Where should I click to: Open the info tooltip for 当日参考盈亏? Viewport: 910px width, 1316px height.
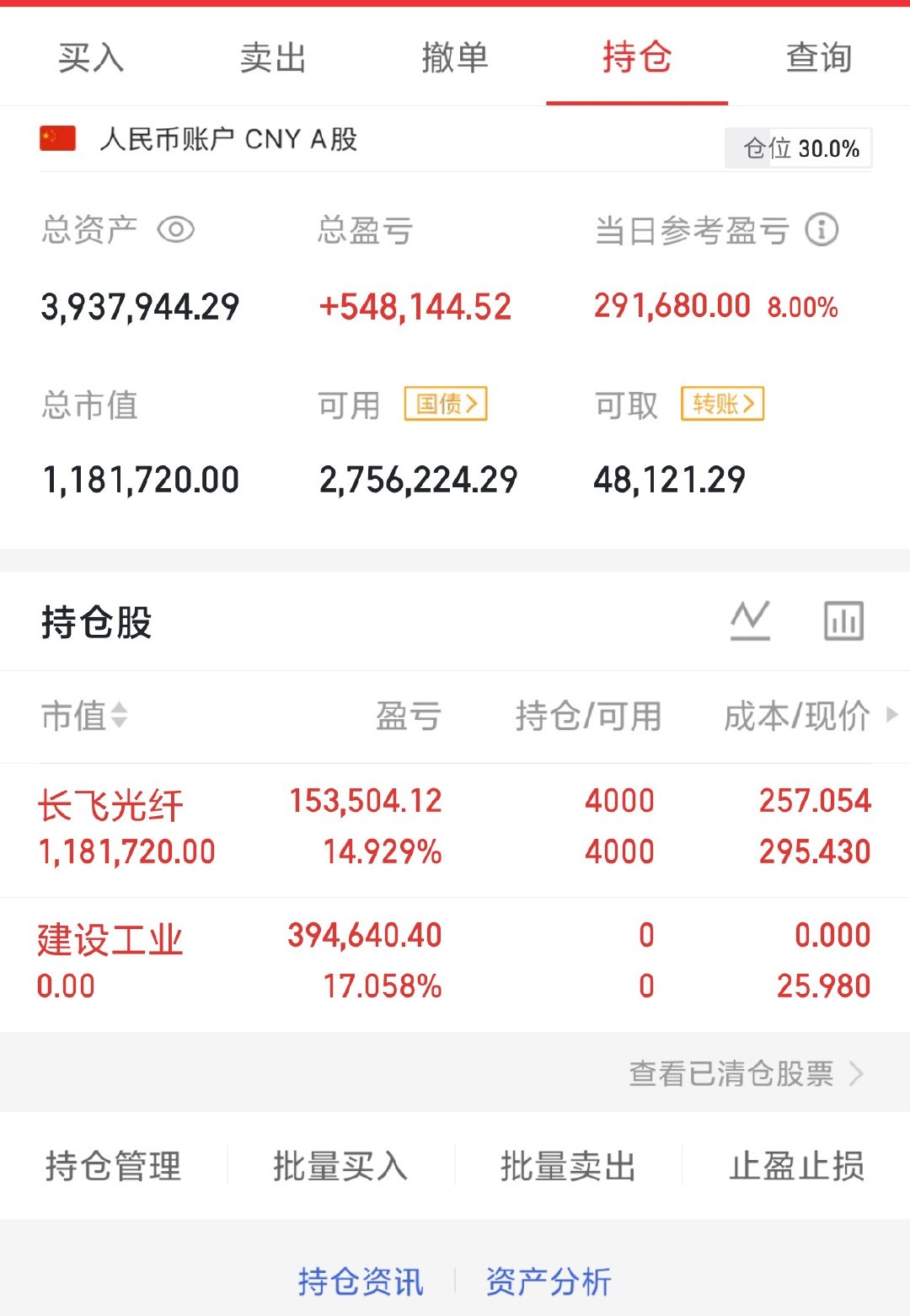click(823, 229)
